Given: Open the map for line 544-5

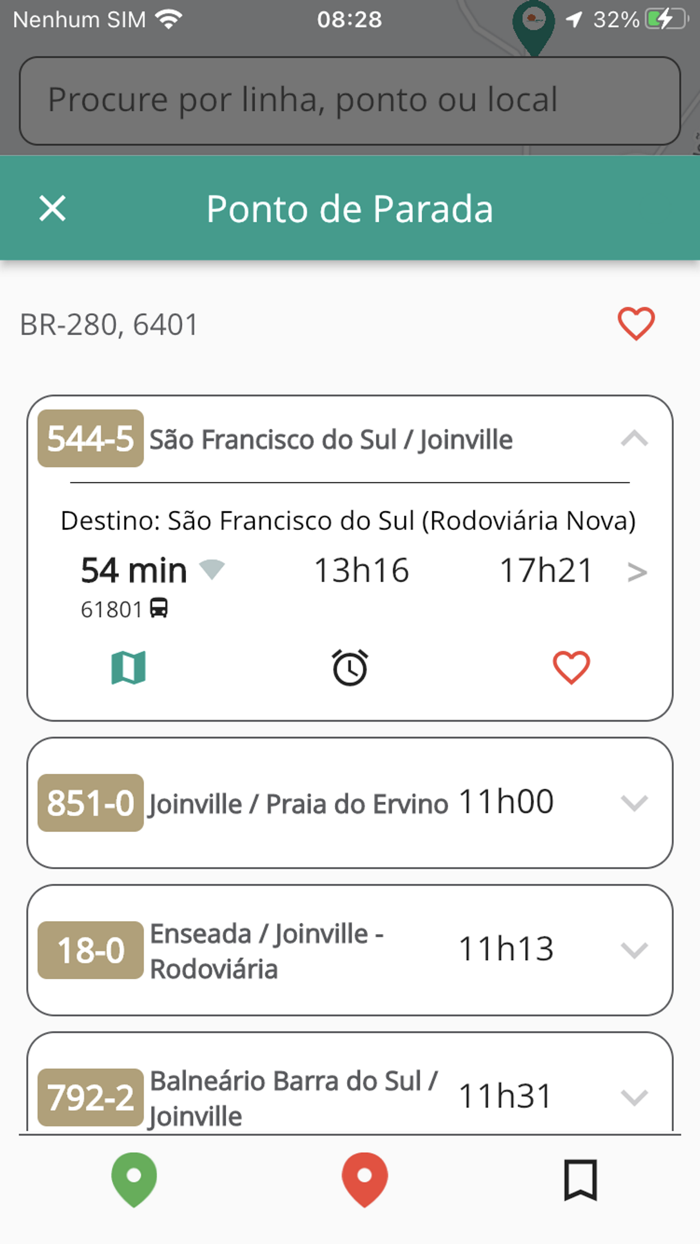Looking at the screenshot, I should pyautogui.click(x=128, y=668).
